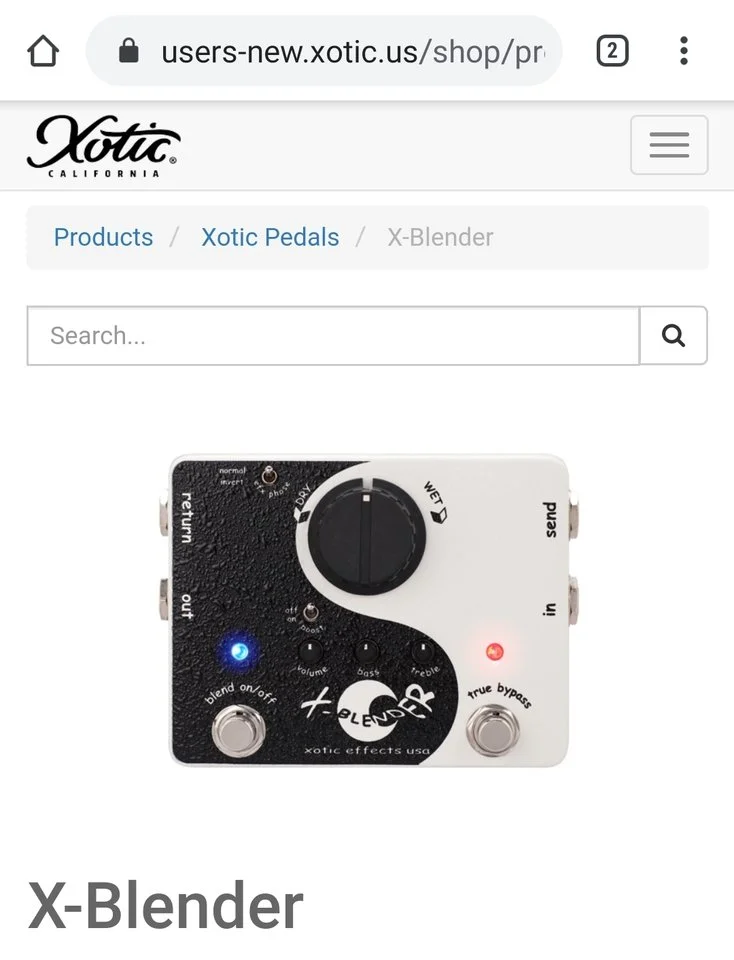The width and height of the screenshot is (734, 960).
Task: Open the X-Blender product image
Action: pos(368,610)
